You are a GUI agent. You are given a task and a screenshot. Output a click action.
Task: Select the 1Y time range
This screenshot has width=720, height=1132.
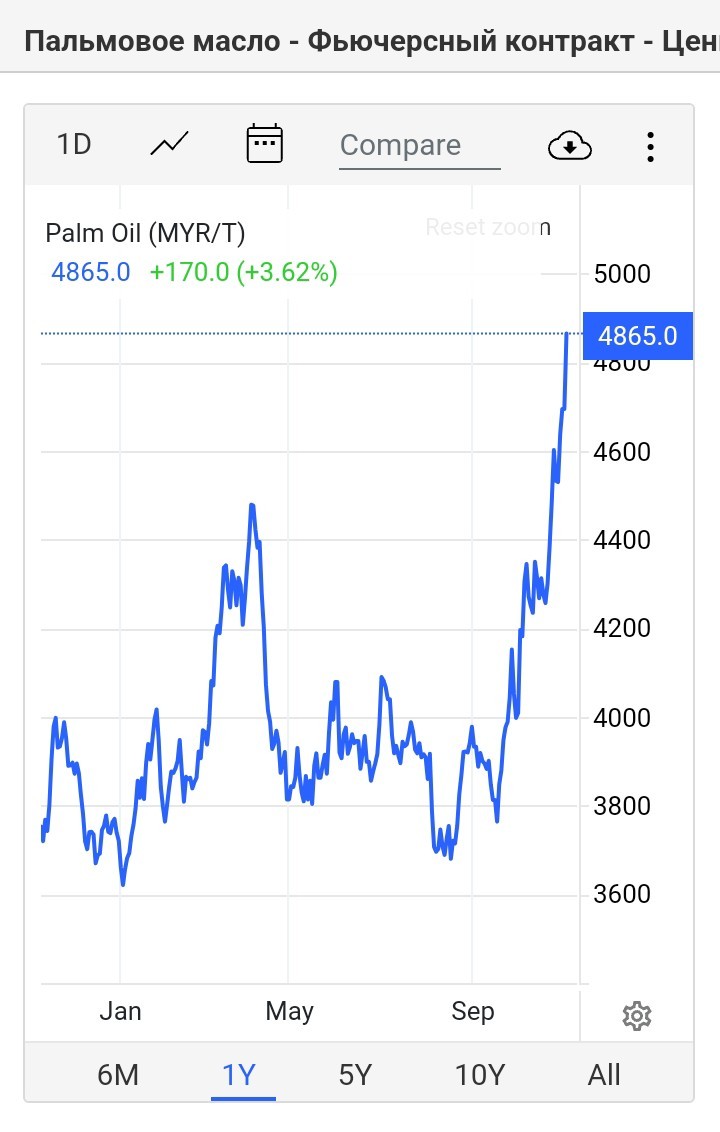point(239,1075)
